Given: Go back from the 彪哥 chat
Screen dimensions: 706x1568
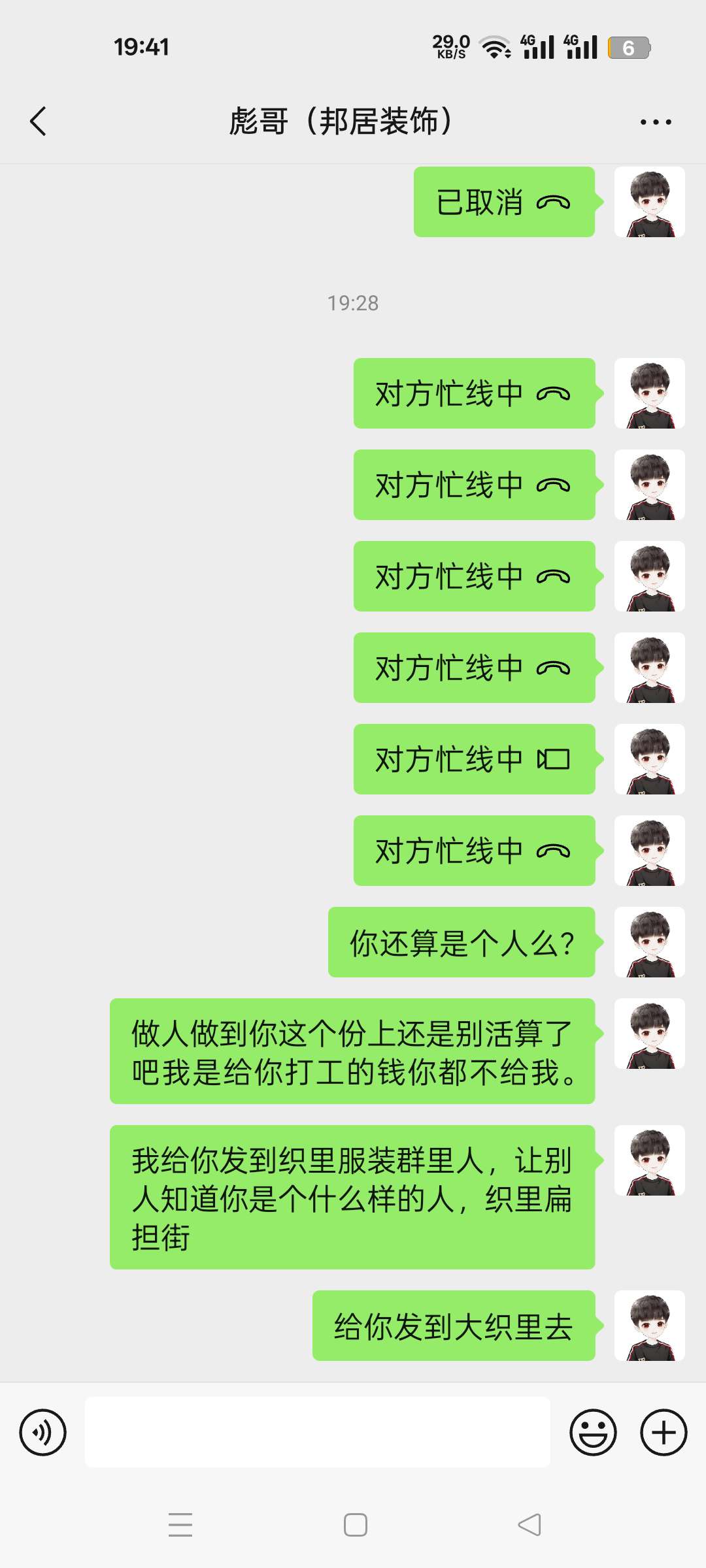Looking at the screenshot, I should pos(39,122).
